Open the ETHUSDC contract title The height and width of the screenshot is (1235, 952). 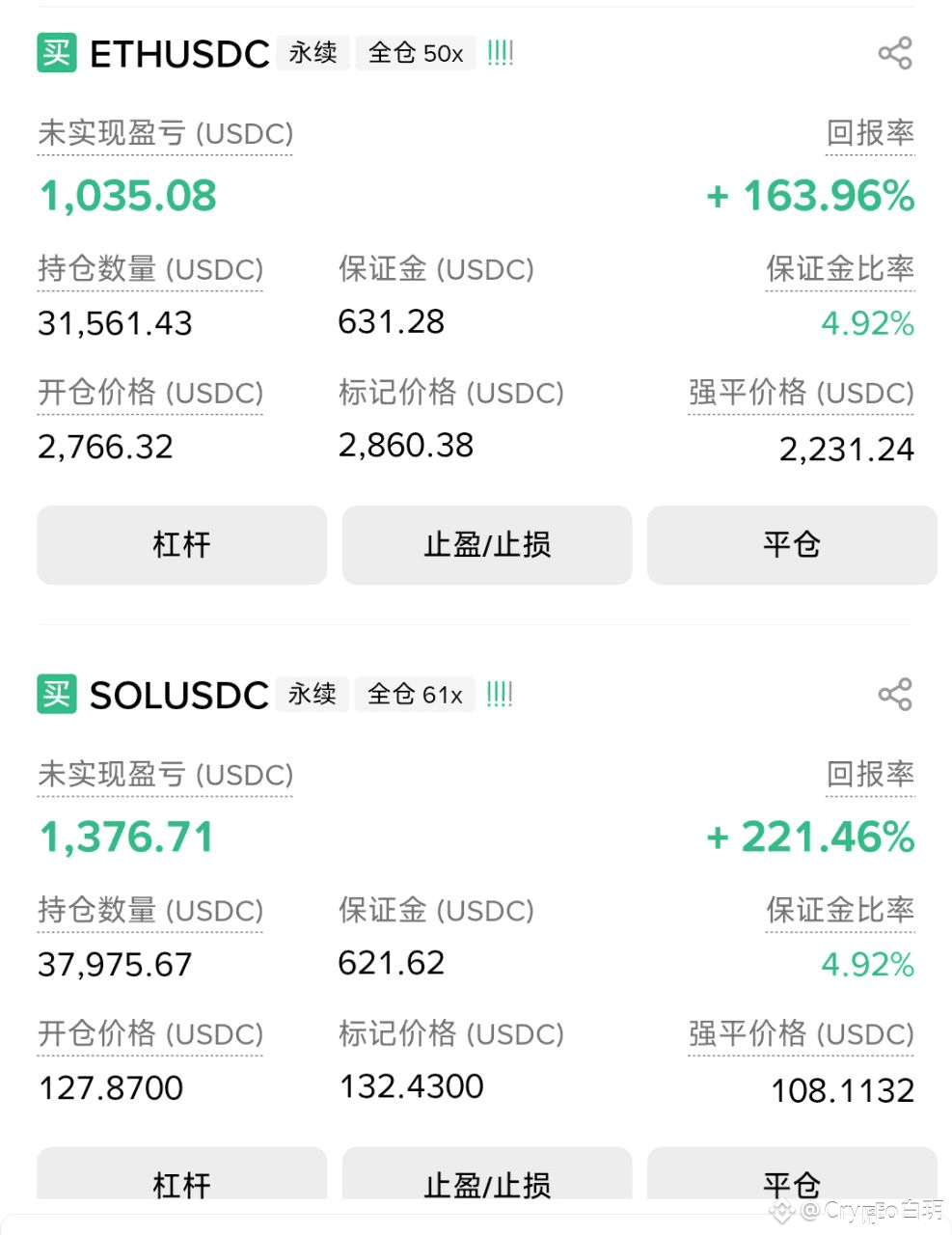(179, 54)
